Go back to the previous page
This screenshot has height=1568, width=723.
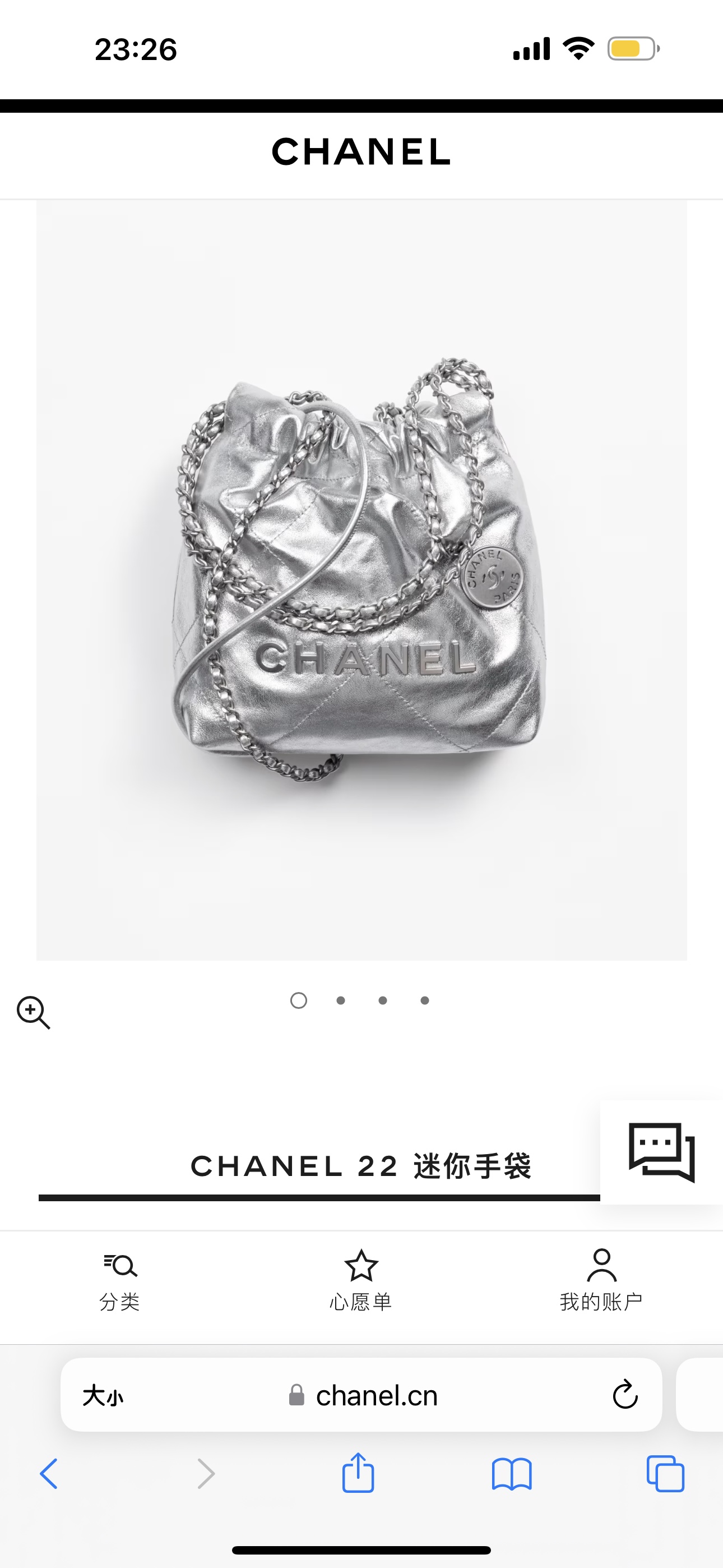pyautogui.click(x=49, y=1474)
